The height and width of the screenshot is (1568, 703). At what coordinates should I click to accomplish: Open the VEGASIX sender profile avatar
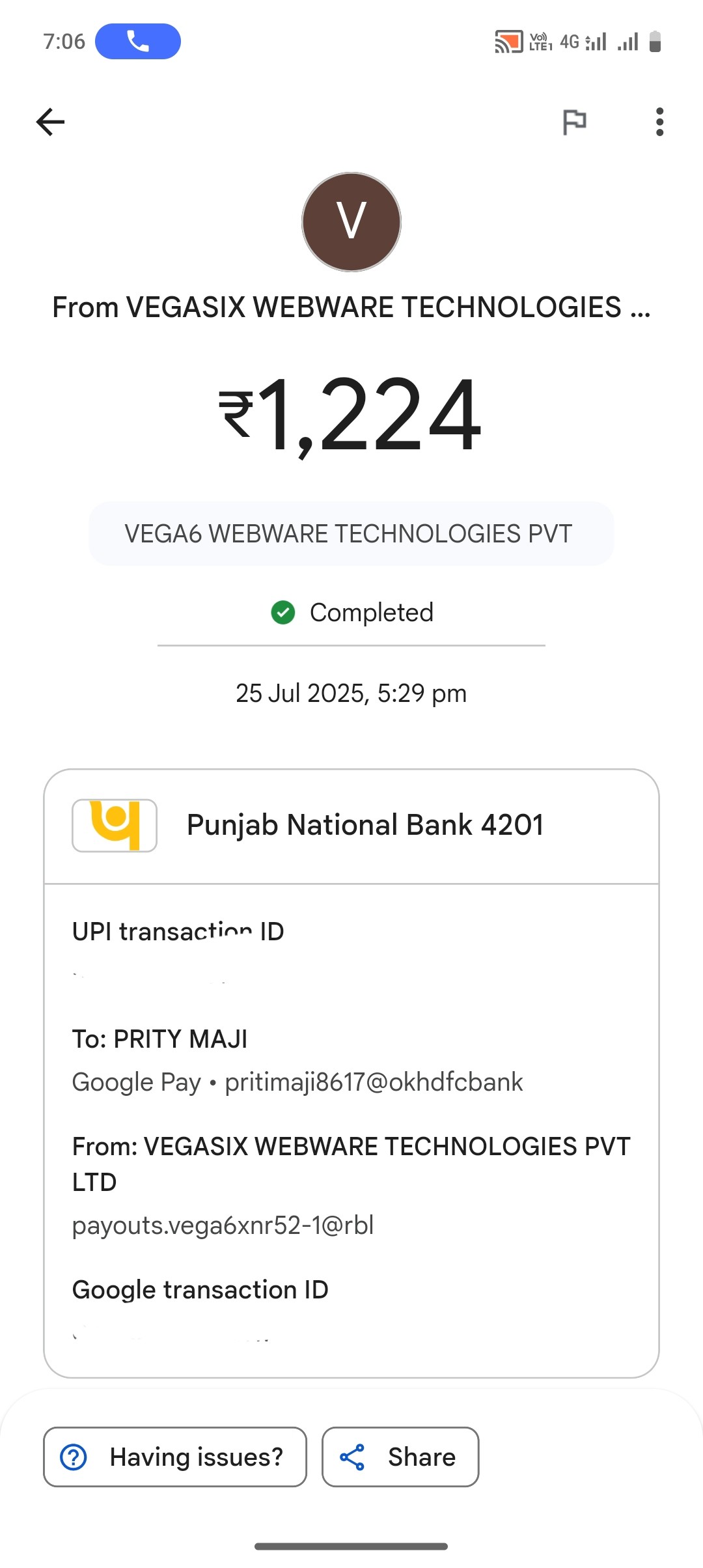point(351,221)
